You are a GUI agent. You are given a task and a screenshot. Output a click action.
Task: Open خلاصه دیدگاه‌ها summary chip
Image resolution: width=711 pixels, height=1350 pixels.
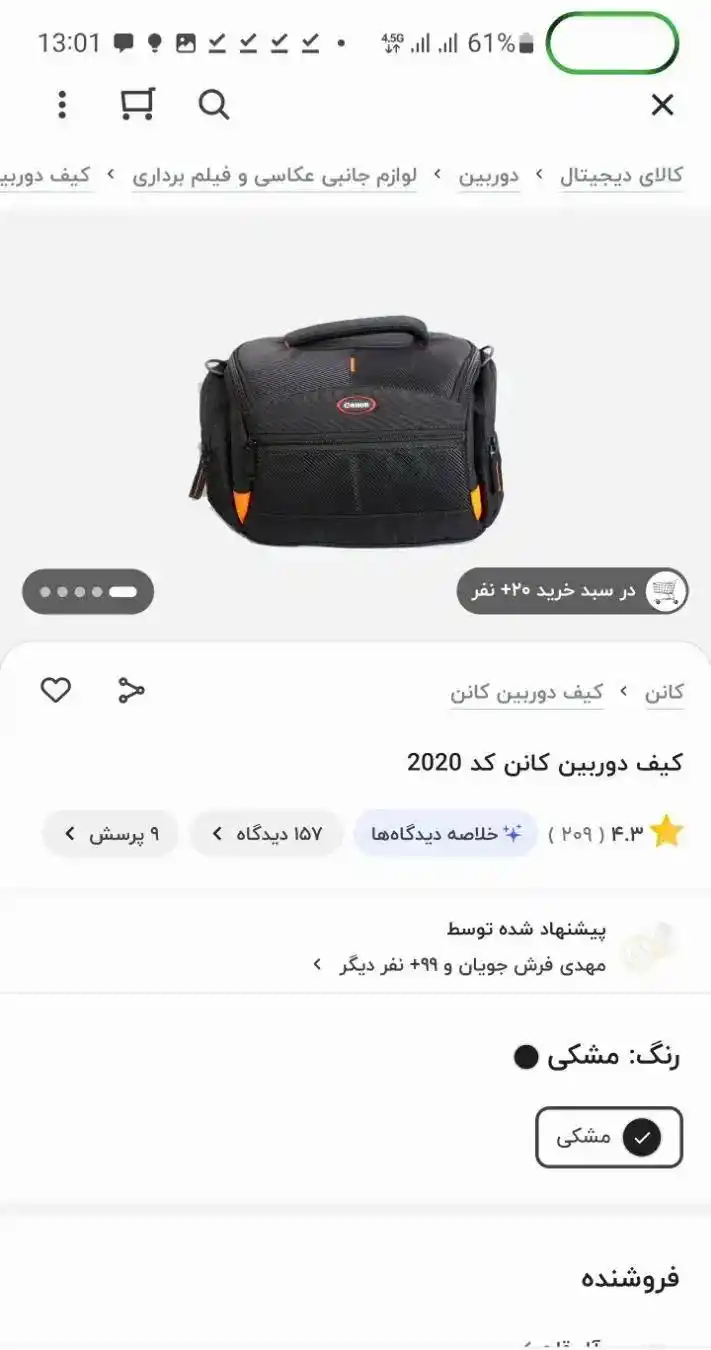pos(446,834)
